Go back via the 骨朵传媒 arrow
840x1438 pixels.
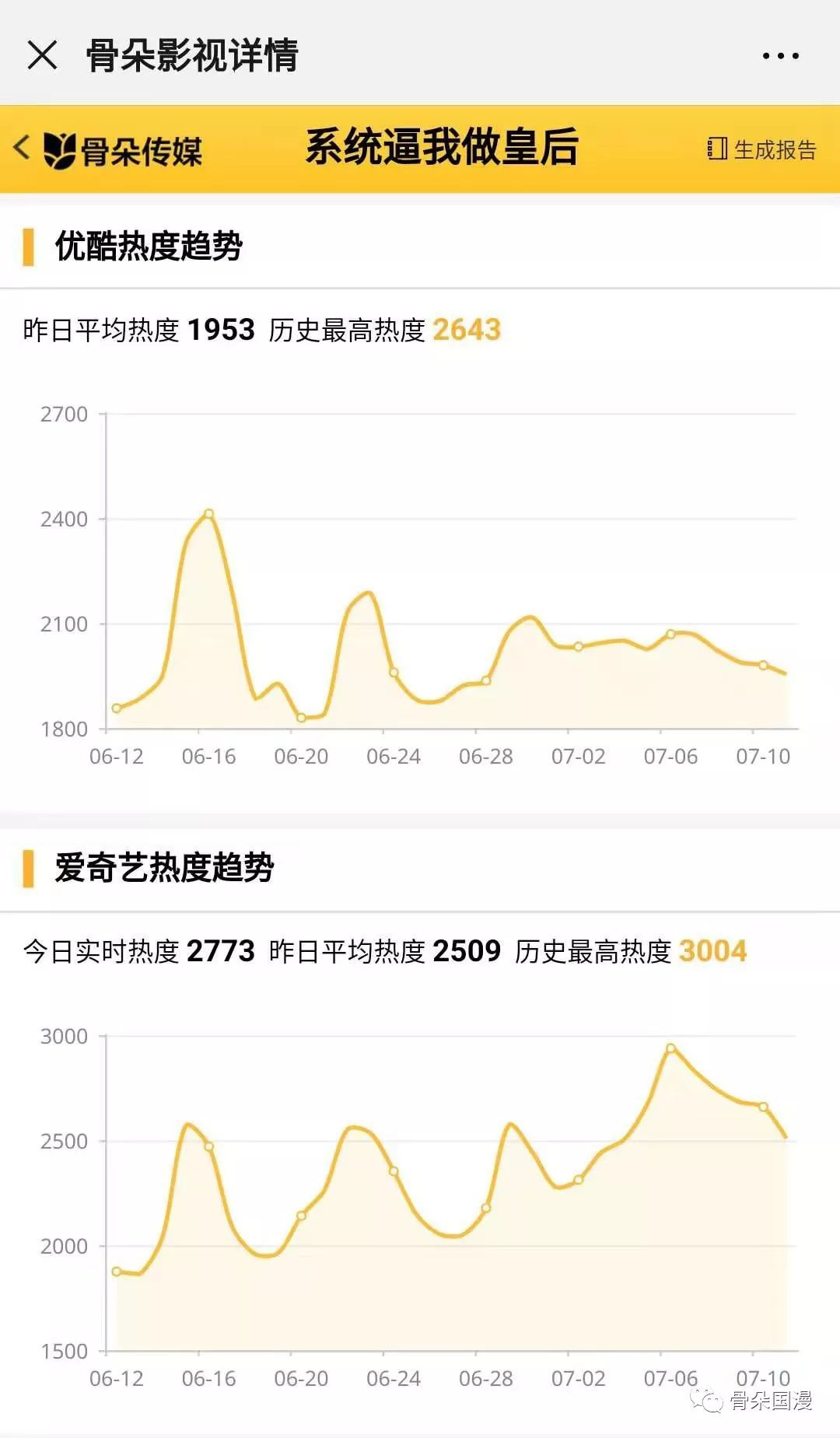coord(22,147)
